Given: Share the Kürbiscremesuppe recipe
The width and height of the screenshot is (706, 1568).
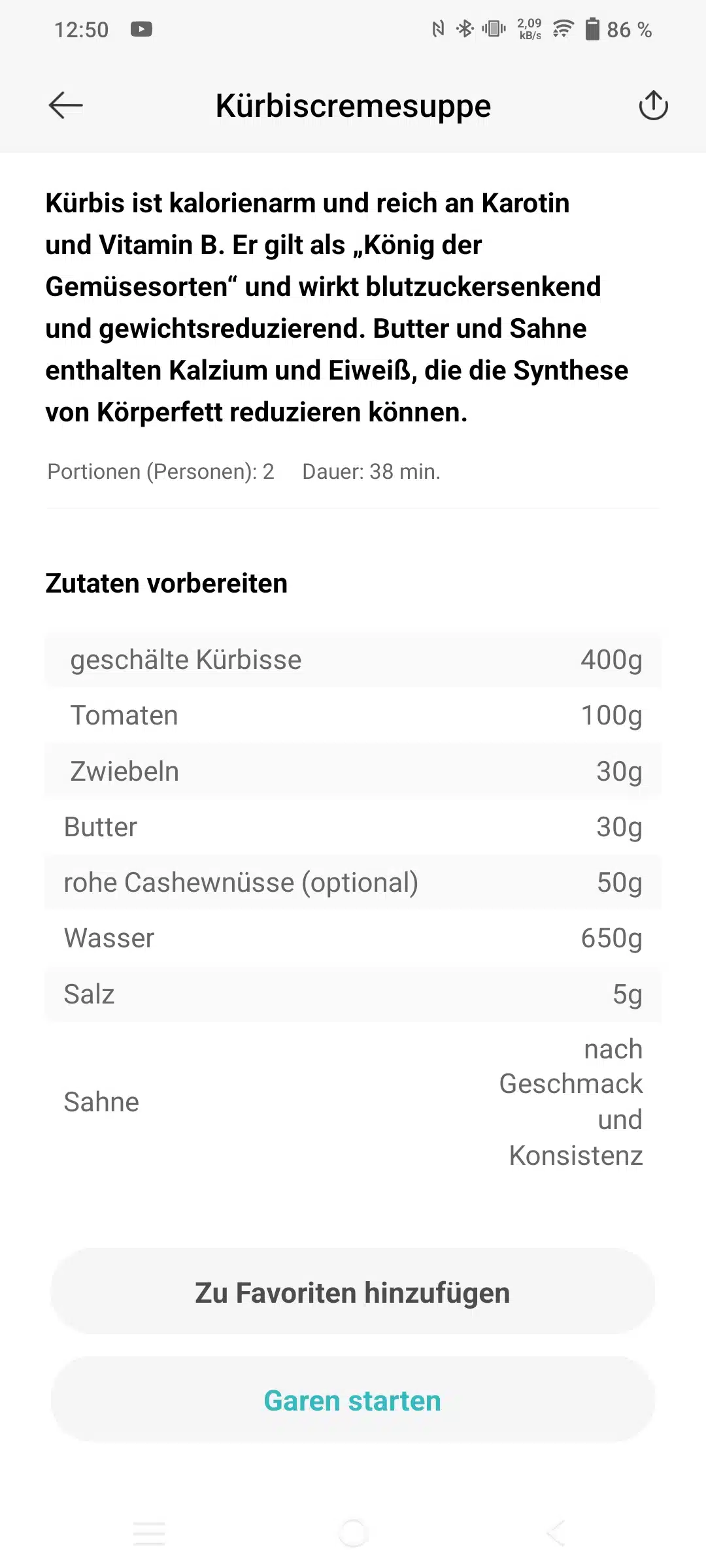Looking at the screenshot, I should click(653, 105).
